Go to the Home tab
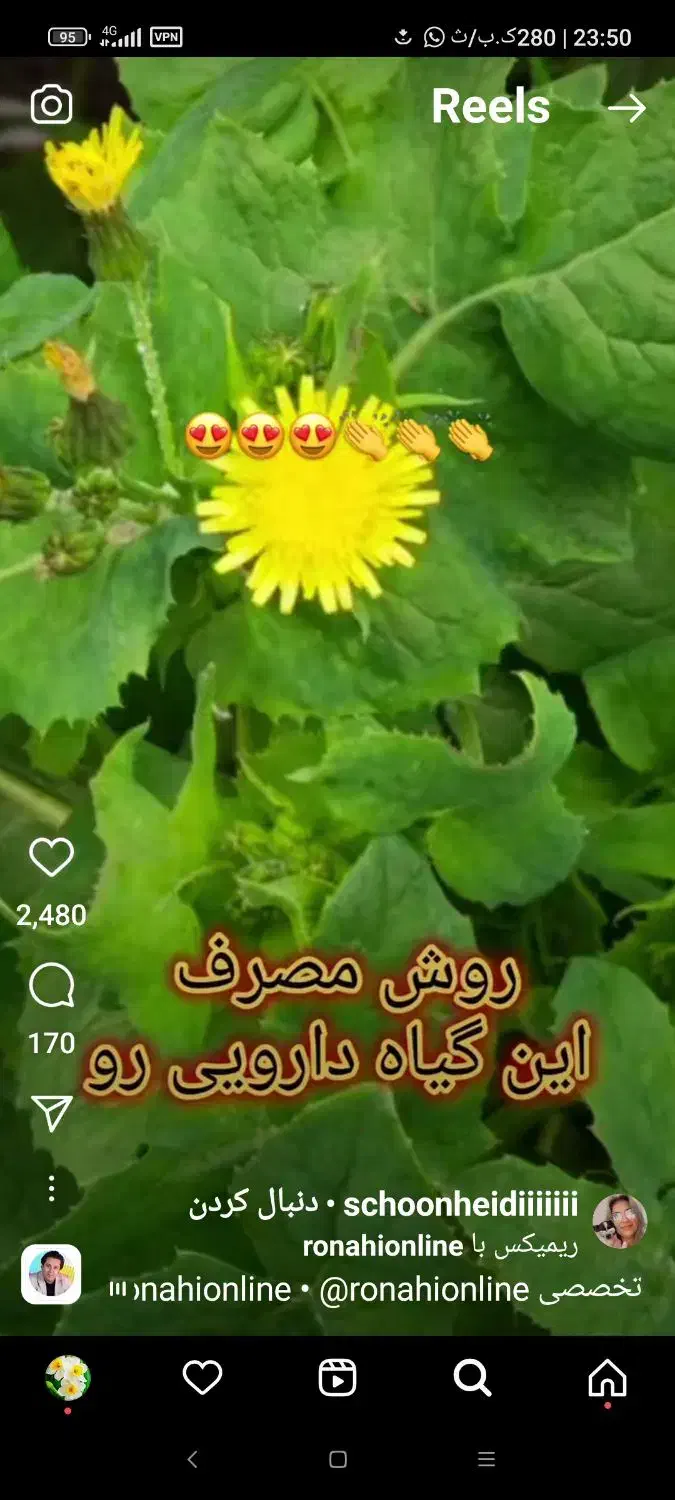 tap(607, 1378)
